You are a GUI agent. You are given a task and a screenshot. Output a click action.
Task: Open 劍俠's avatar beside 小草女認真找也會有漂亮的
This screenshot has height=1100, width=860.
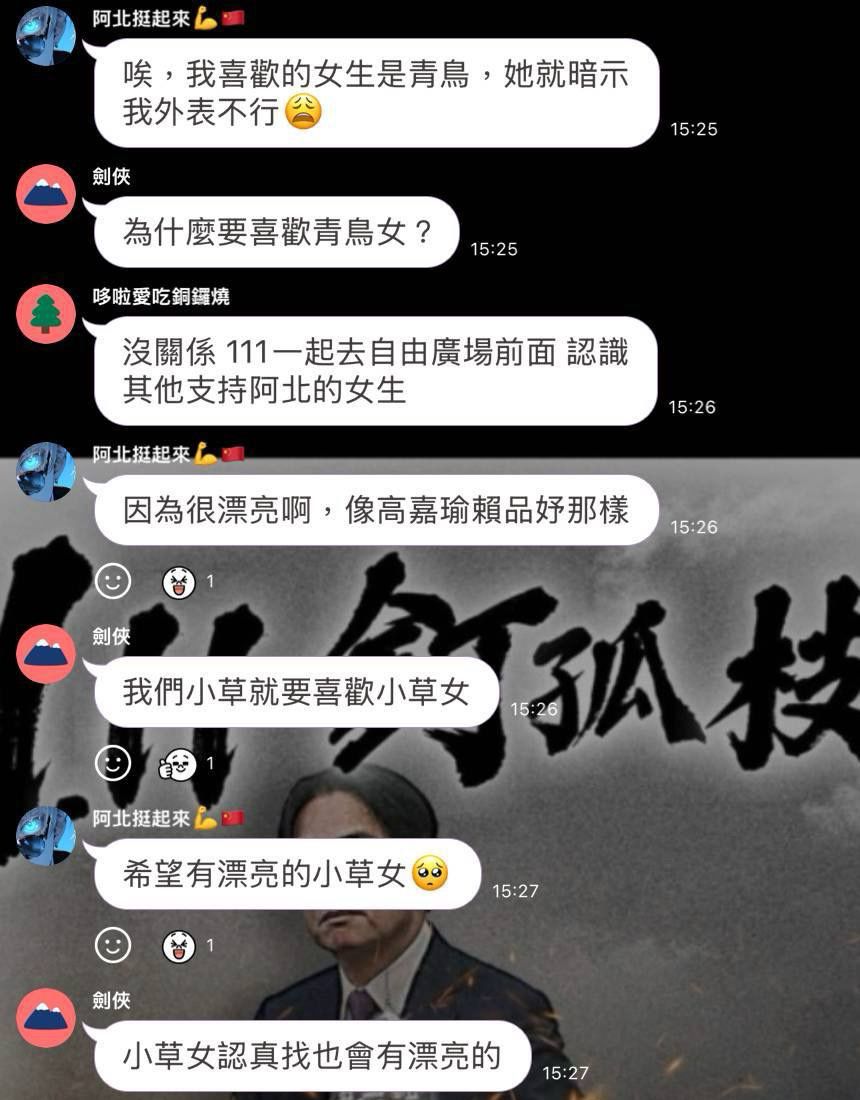[46, 1017]
